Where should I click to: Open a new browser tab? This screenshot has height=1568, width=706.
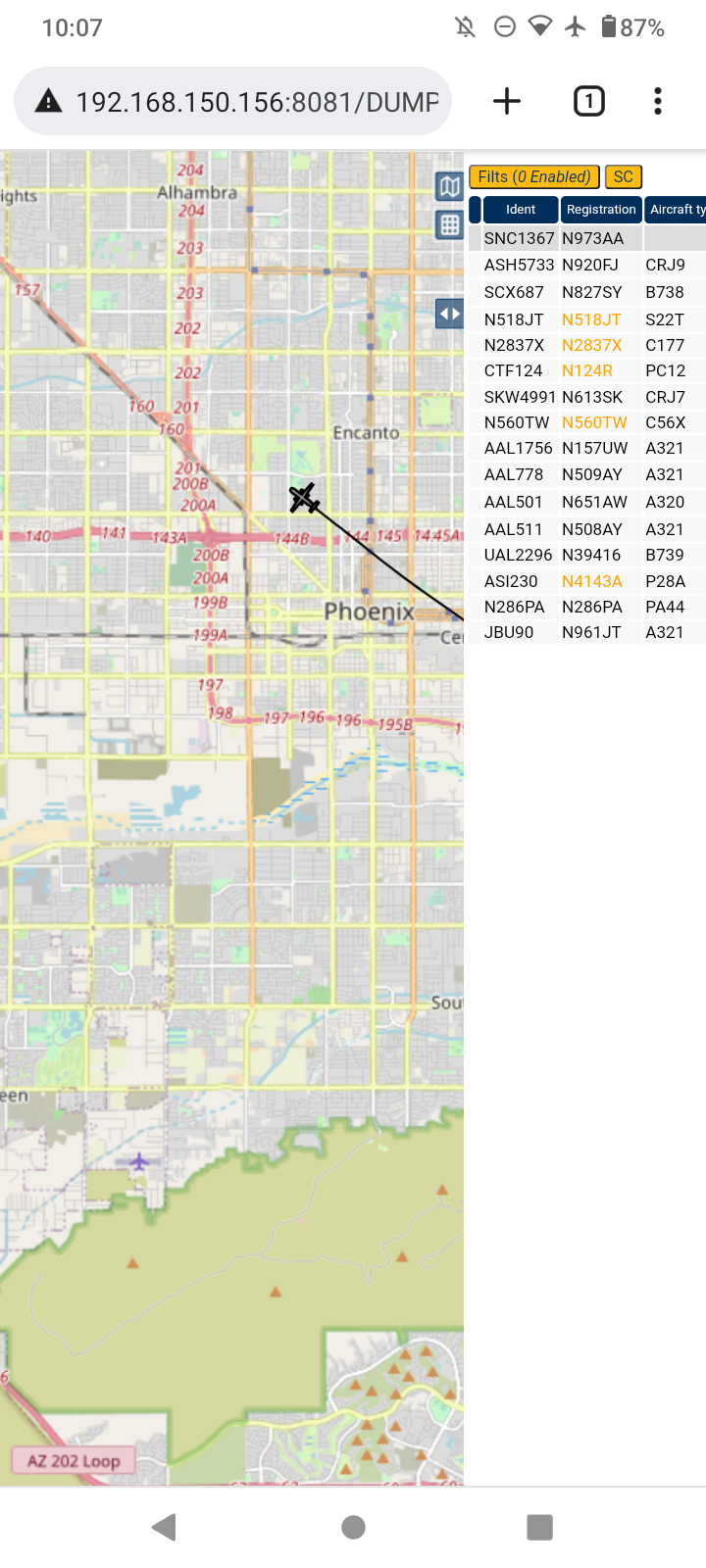click(x=507, y=101)
